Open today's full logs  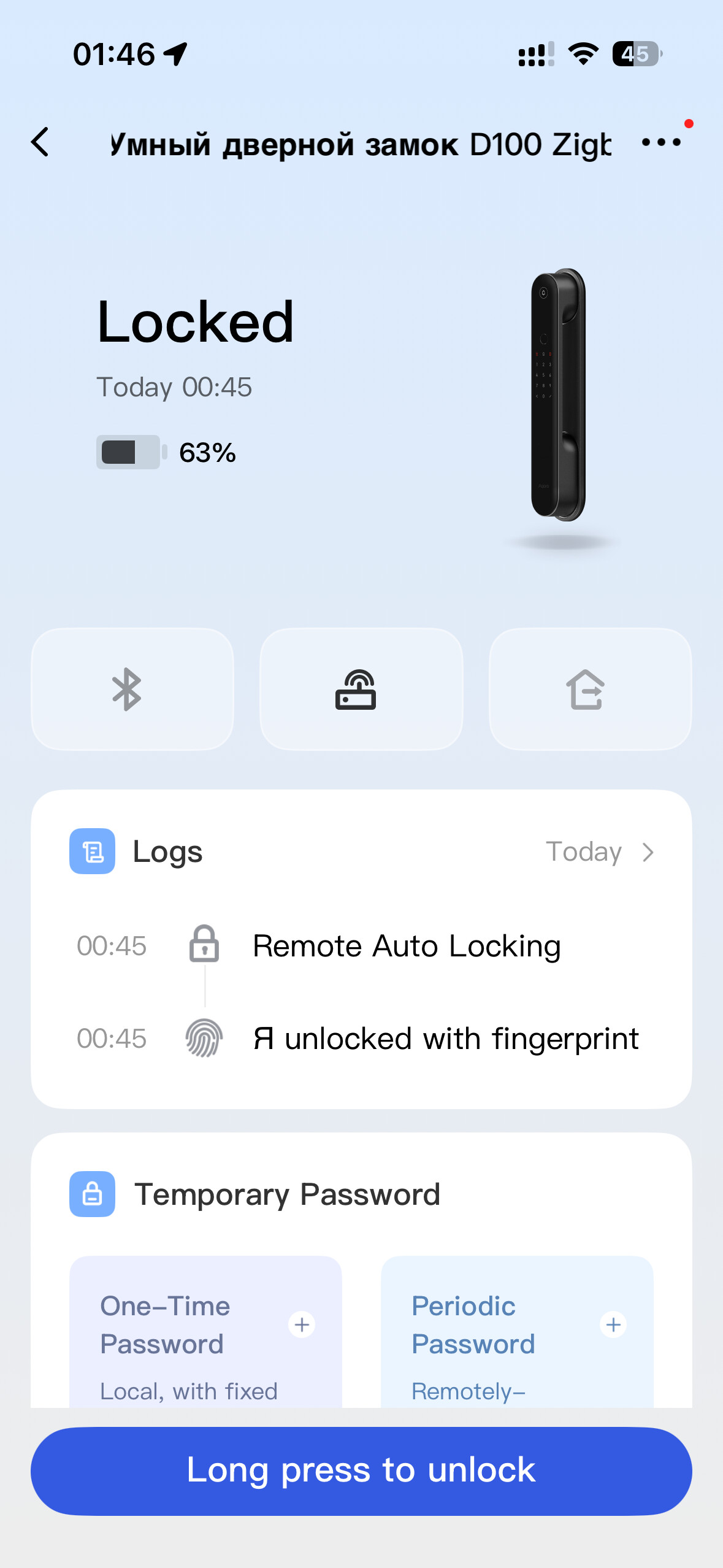(600, 852)
